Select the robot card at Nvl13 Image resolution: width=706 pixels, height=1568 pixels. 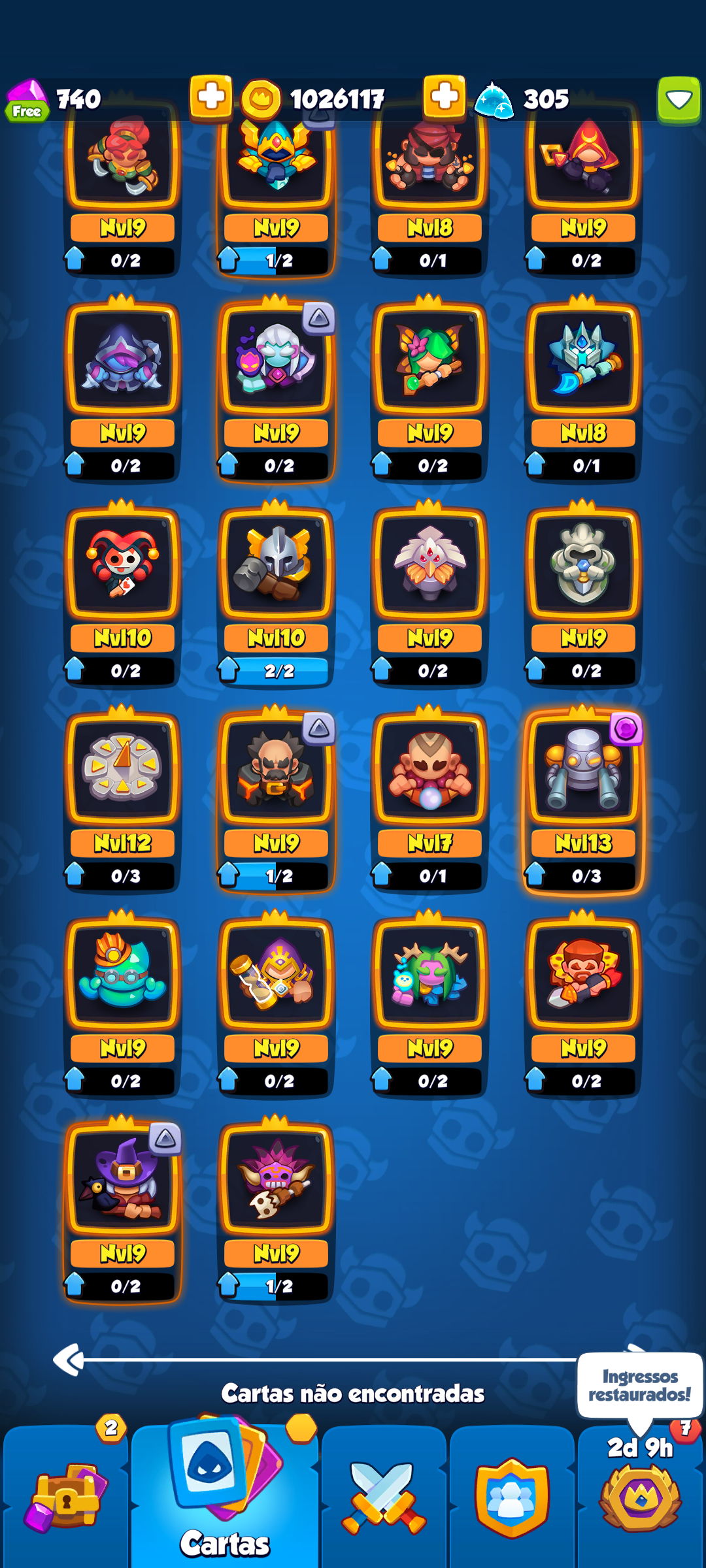(x=583, y=771)
